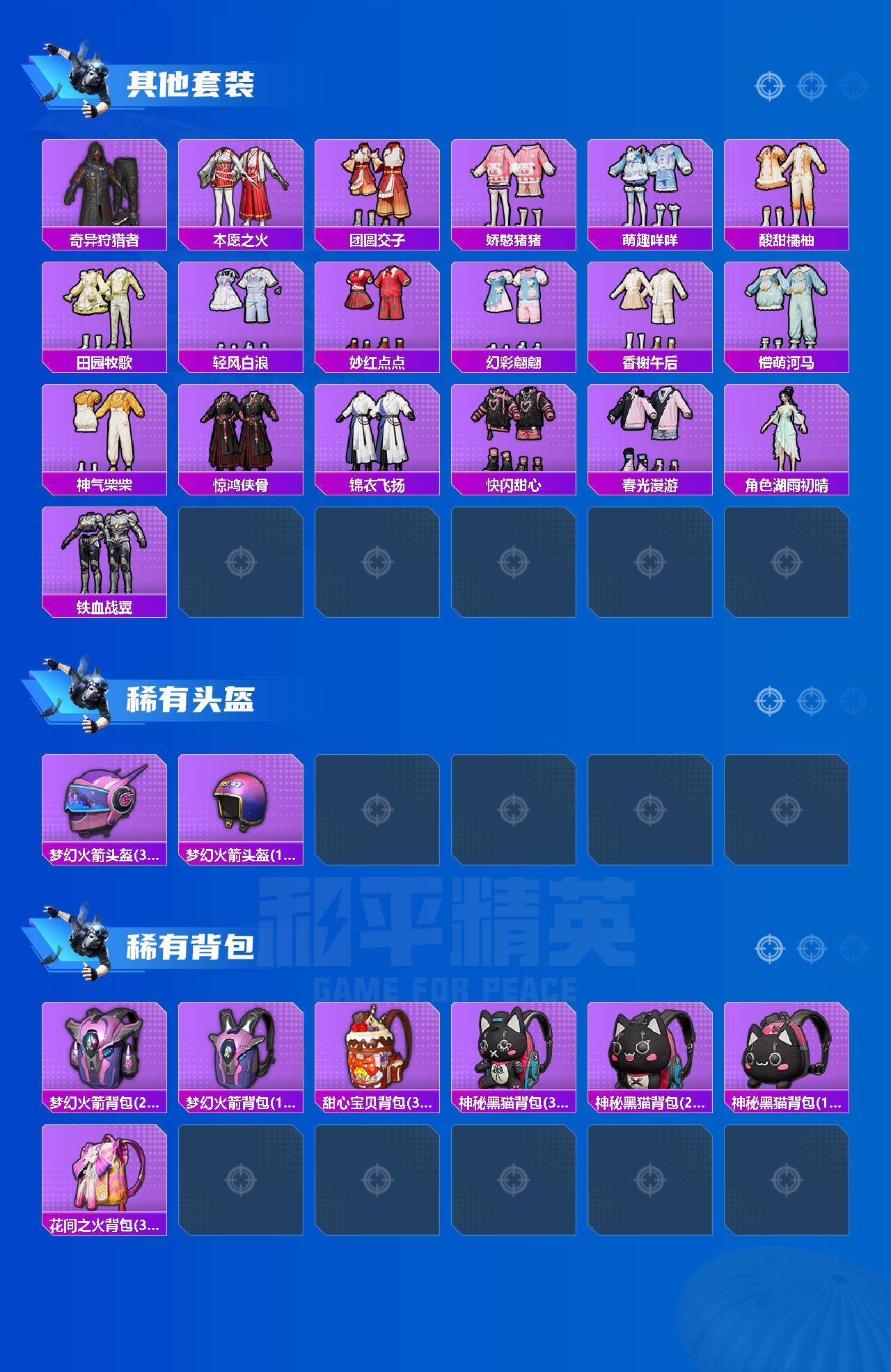Click the 锦衣飞扬 name label
This screenshot has height=1372, width=891.
[x=378, y=485]
